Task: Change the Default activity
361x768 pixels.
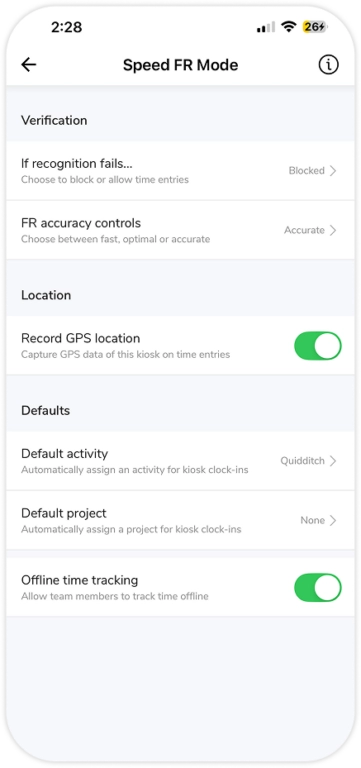Action: (x=180, y=461)
